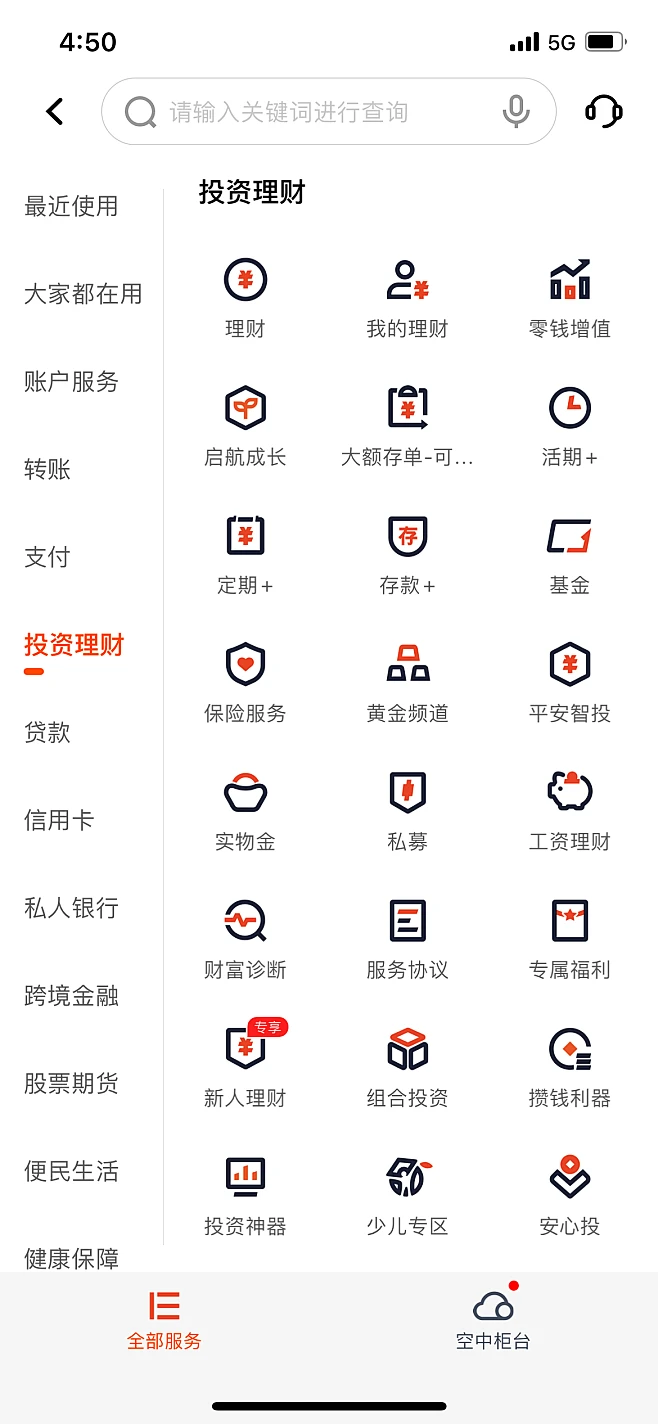The image size is (658, 1424).
Task: Open the 理财 service
Action: pyautogui.click(x=245, y=298)
